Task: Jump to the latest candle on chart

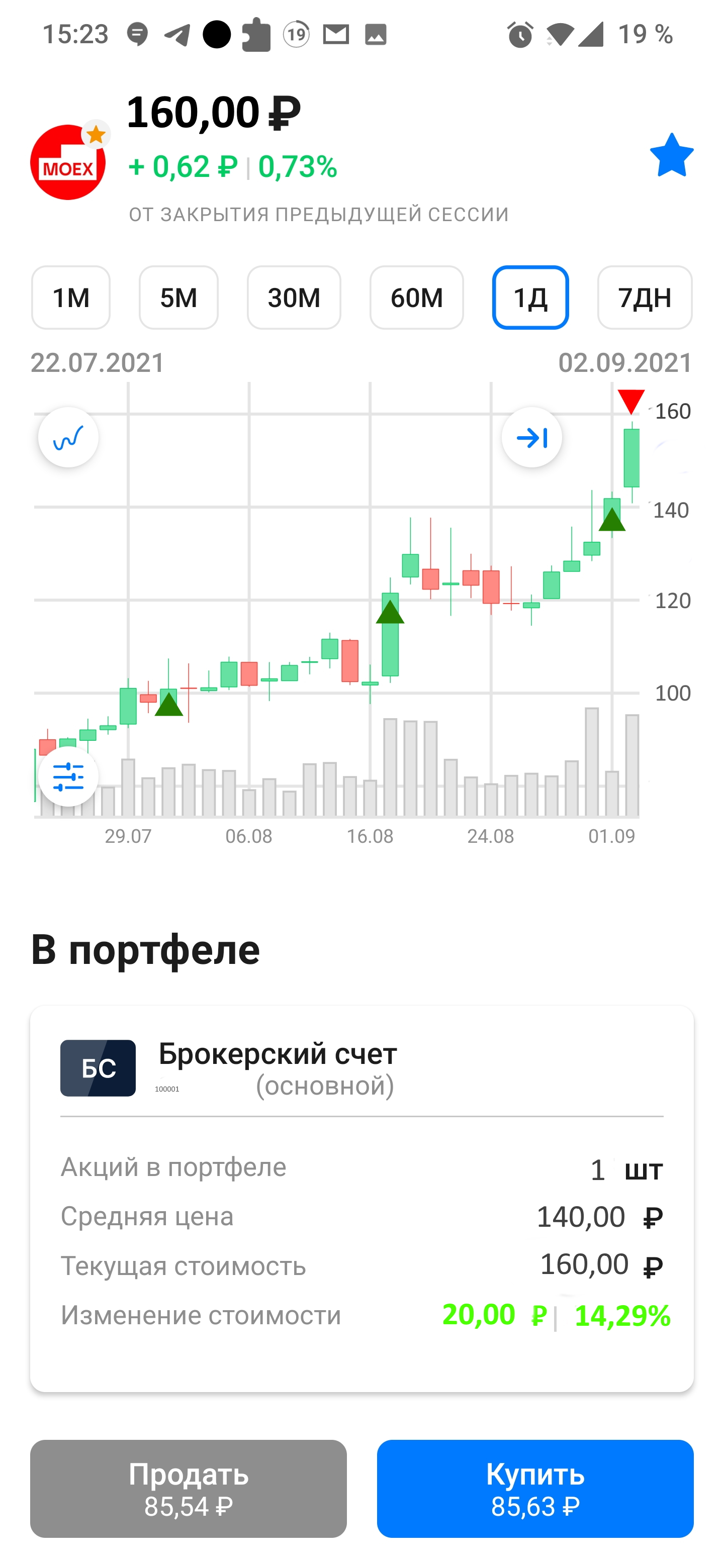Action: click(531, 437)
